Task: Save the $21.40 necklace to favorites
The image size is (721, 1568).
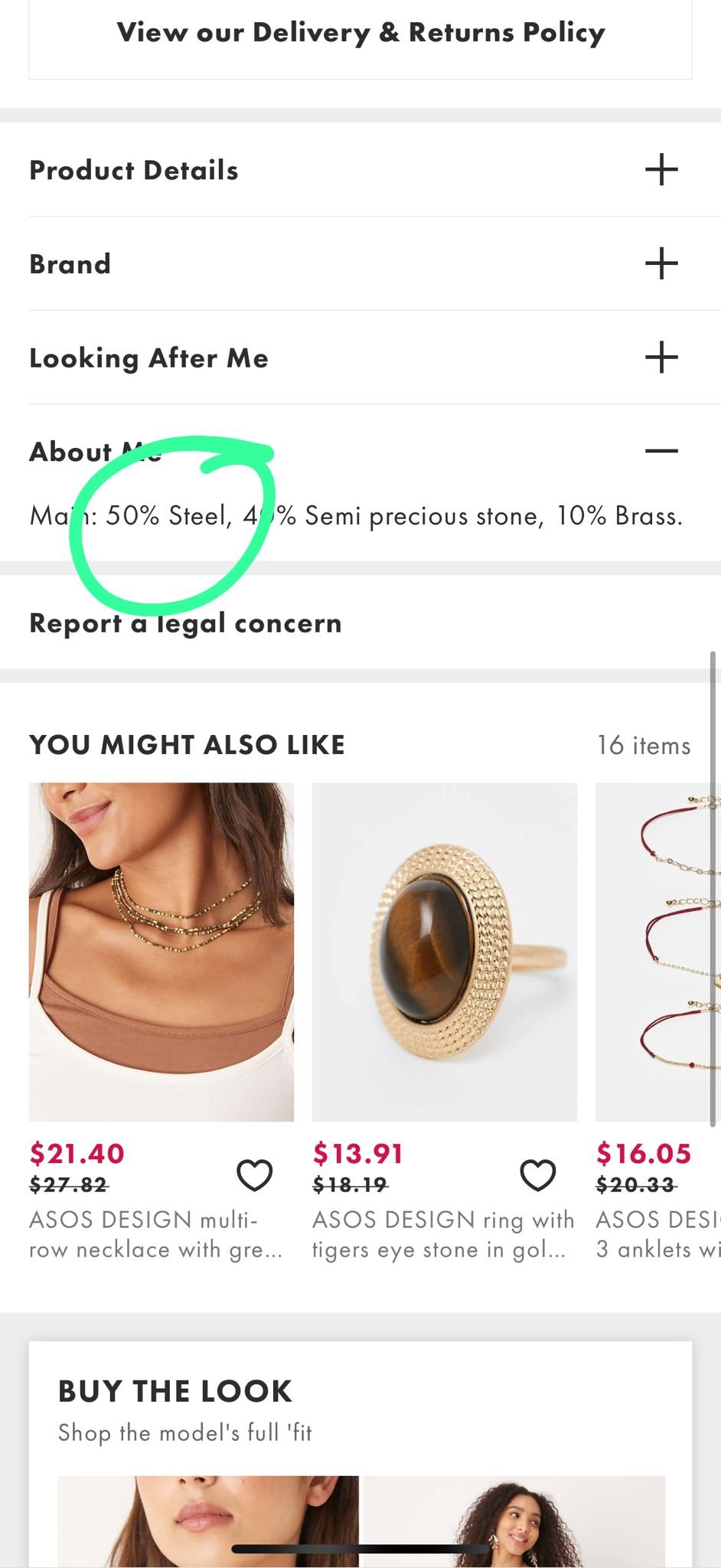Action: tap(254, 1175)
